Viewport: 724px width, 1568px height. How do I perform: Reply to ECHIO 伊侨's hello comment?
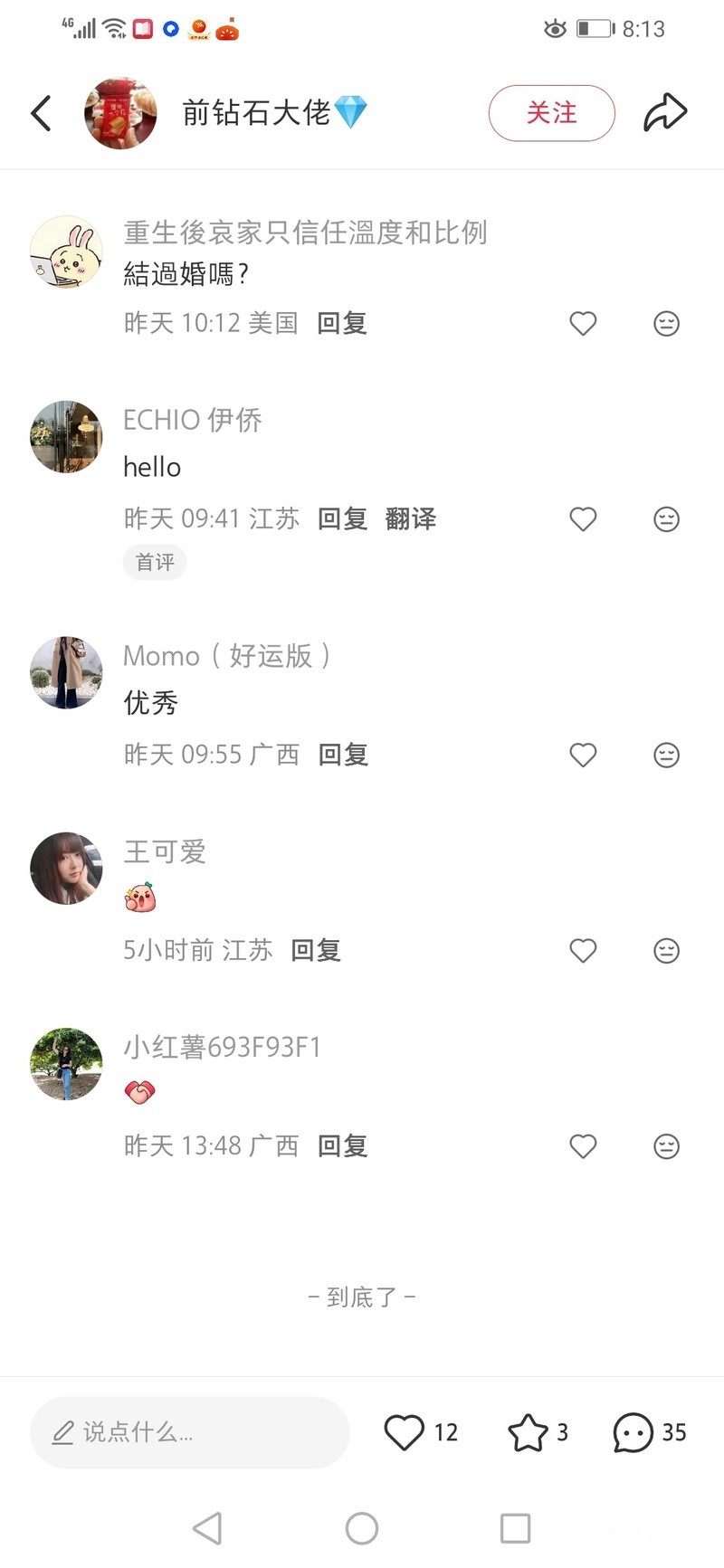tap(342, 518)
